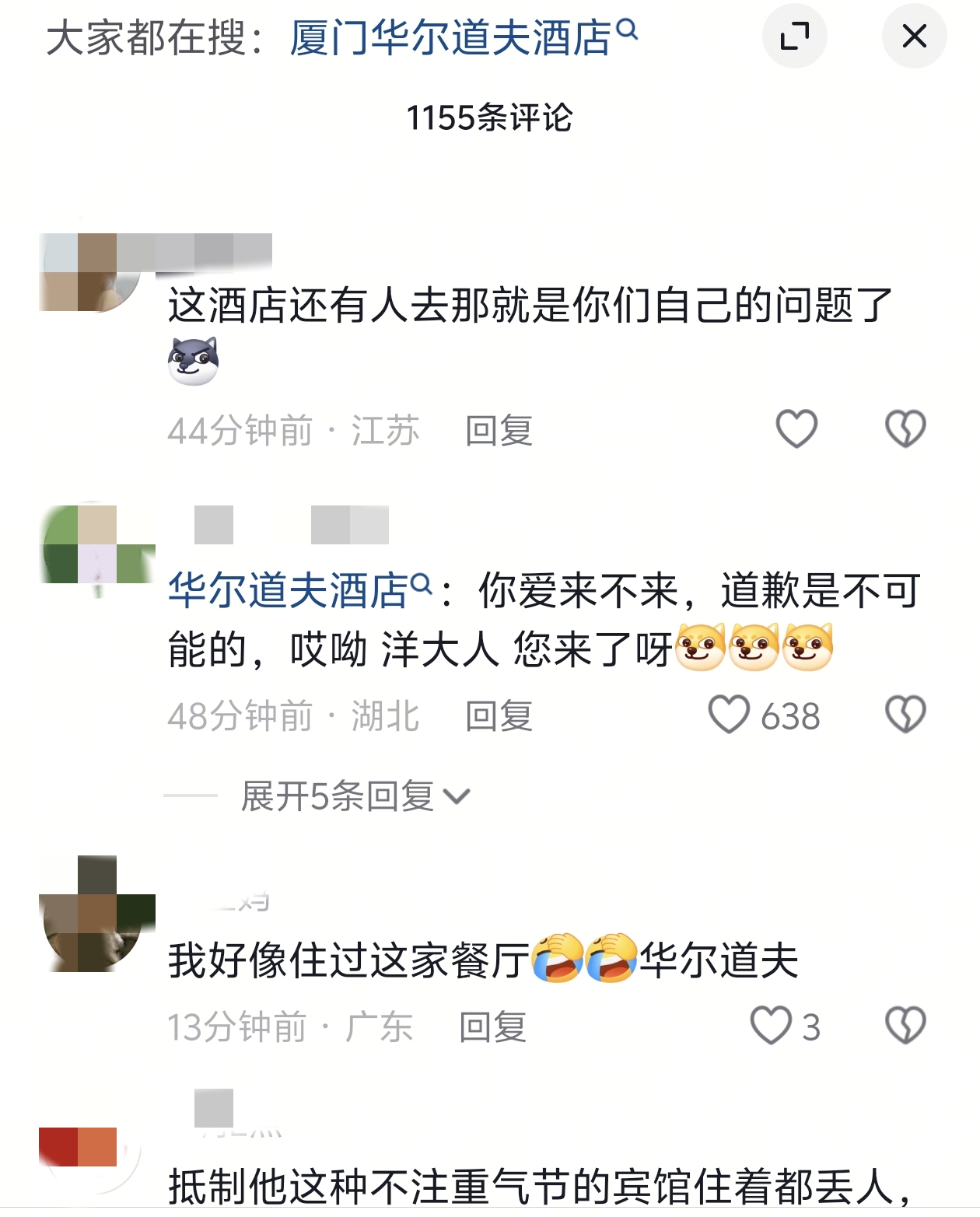Expand 展开5条回复 replies

[x=355, y=796]
